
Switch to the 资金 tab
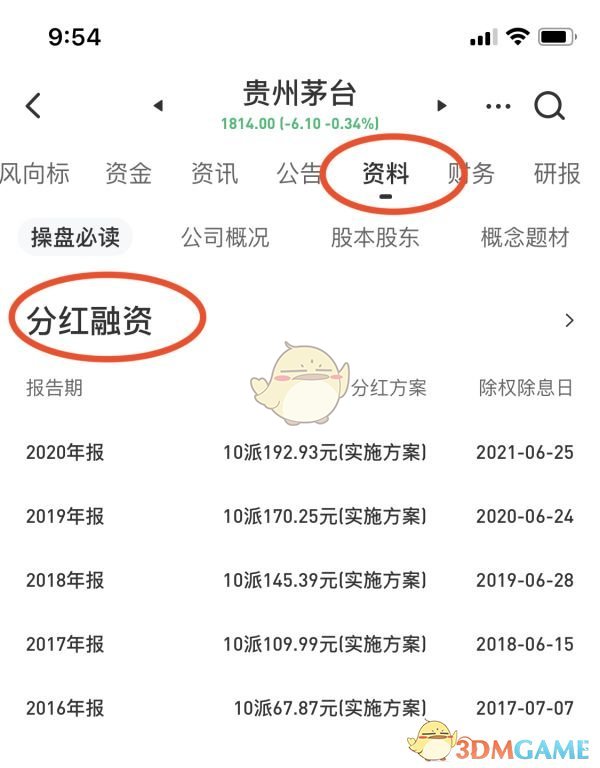tap(128, 173)
